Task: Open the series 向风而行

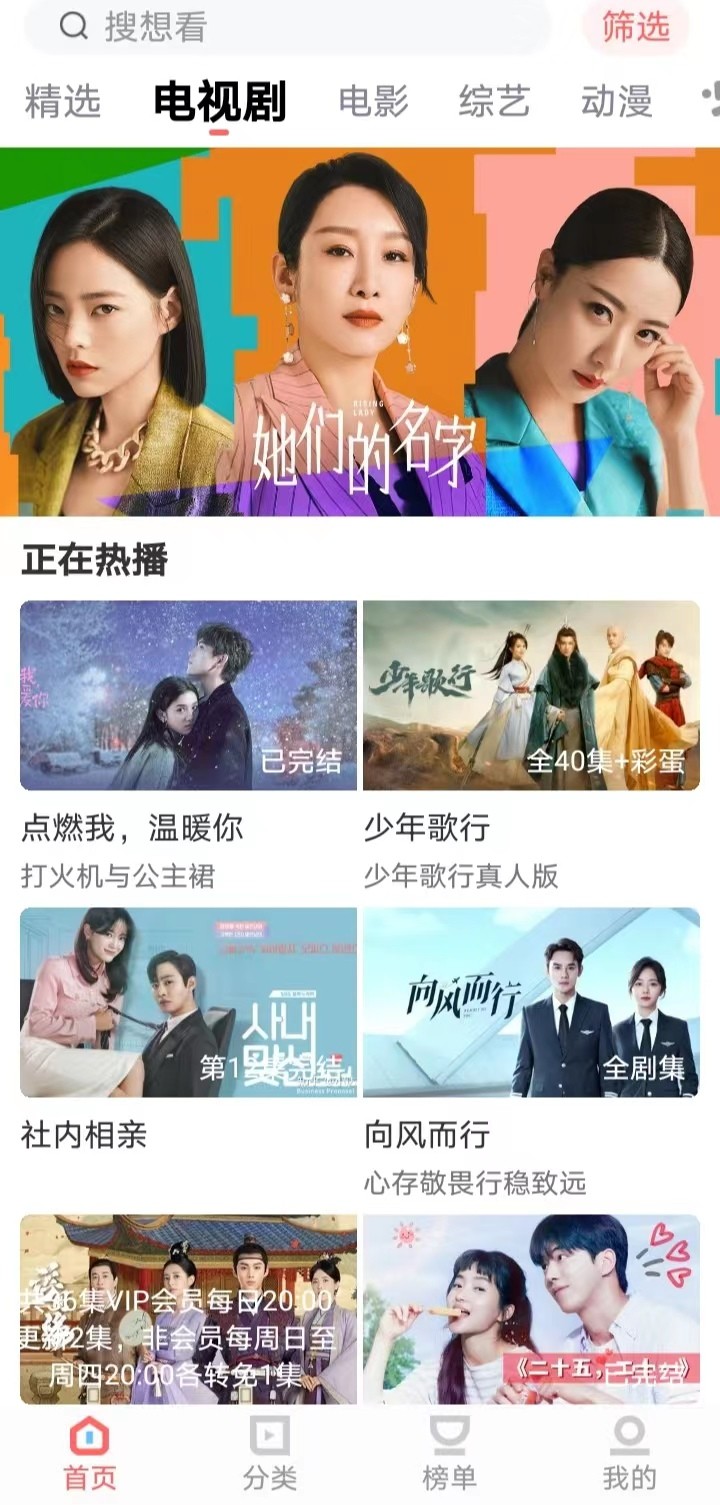Action: coord(531,1003)
